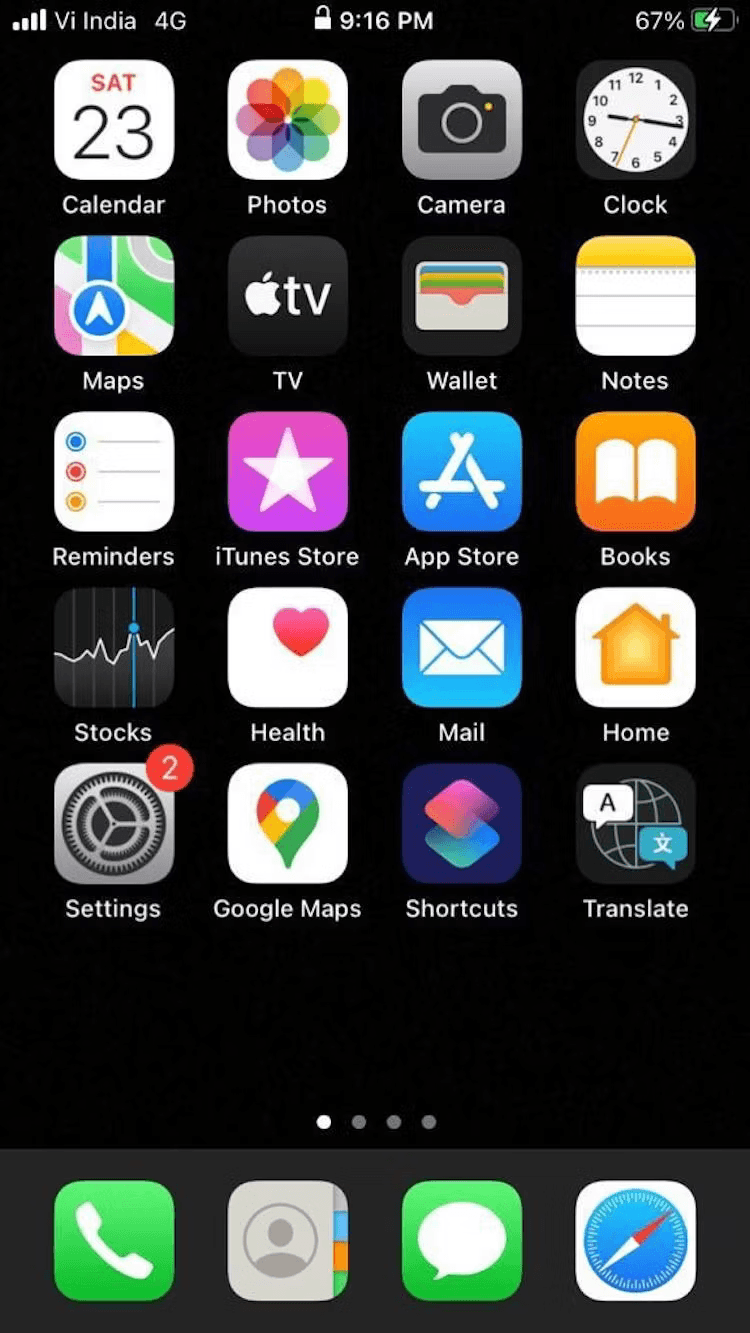Launch Apple Maps
Viewport: 750px width, 1333px height.
click(x=113, y=295)
